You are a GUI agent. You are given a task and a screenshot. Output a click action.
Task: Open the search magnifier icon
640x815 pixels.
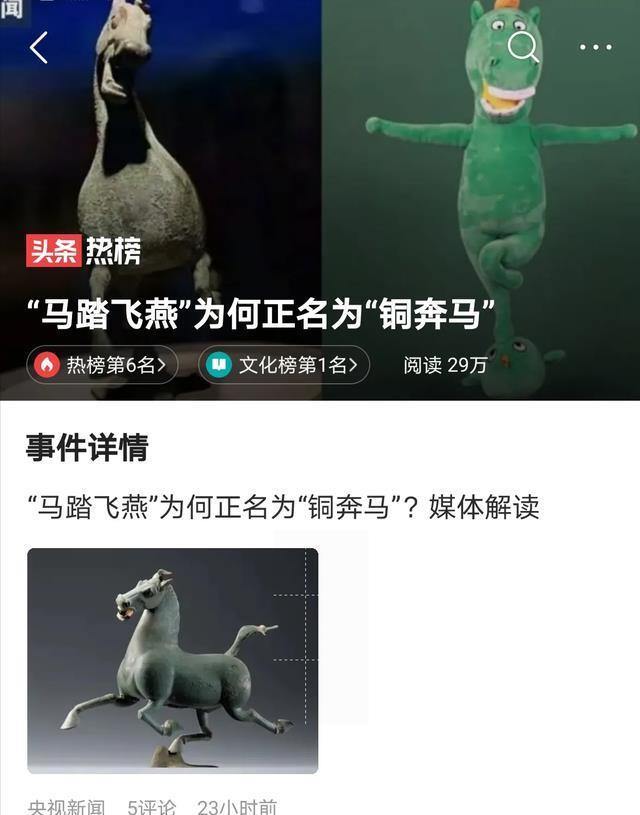[522, 46]
